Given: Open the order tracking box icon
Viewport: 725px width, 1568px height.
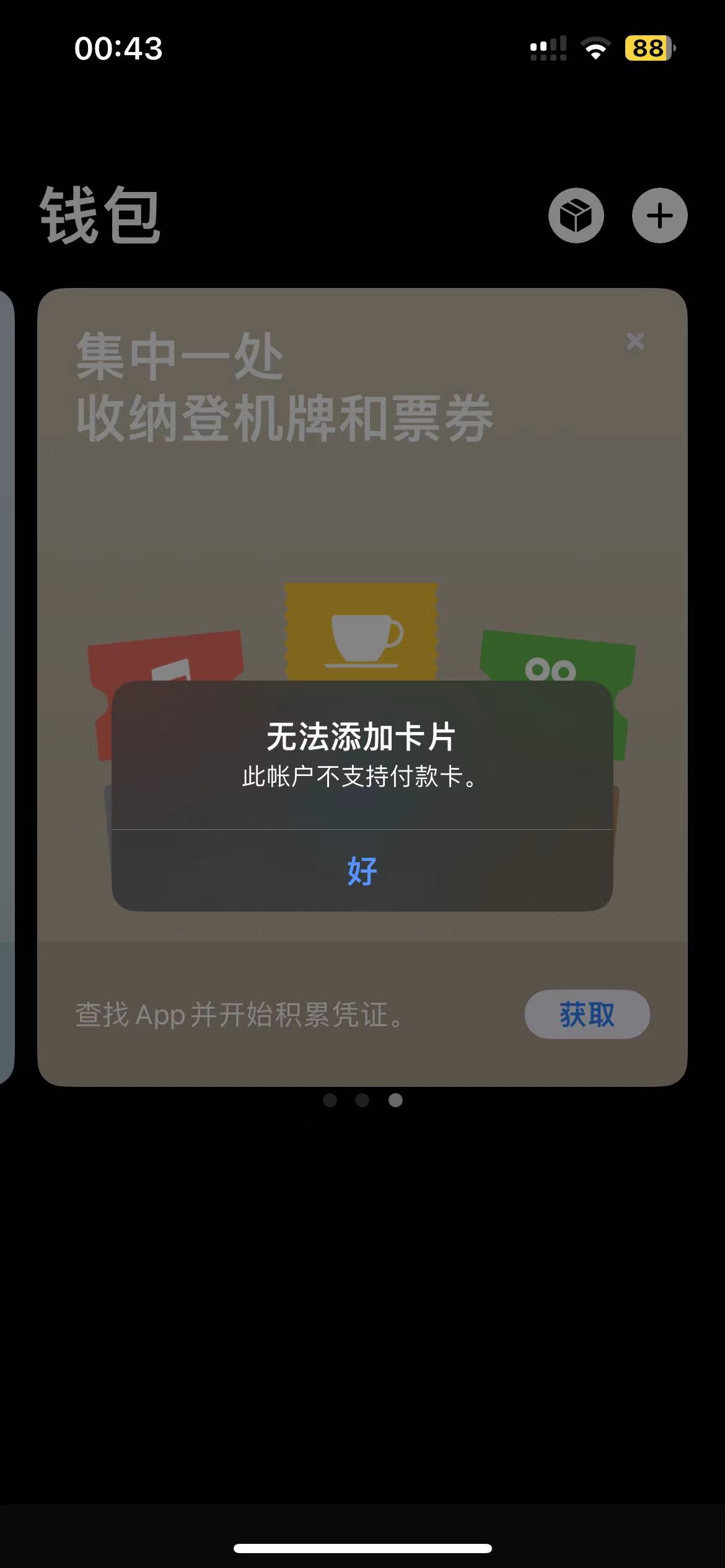Looking at the screenshot, I should (x=576, y=216).
